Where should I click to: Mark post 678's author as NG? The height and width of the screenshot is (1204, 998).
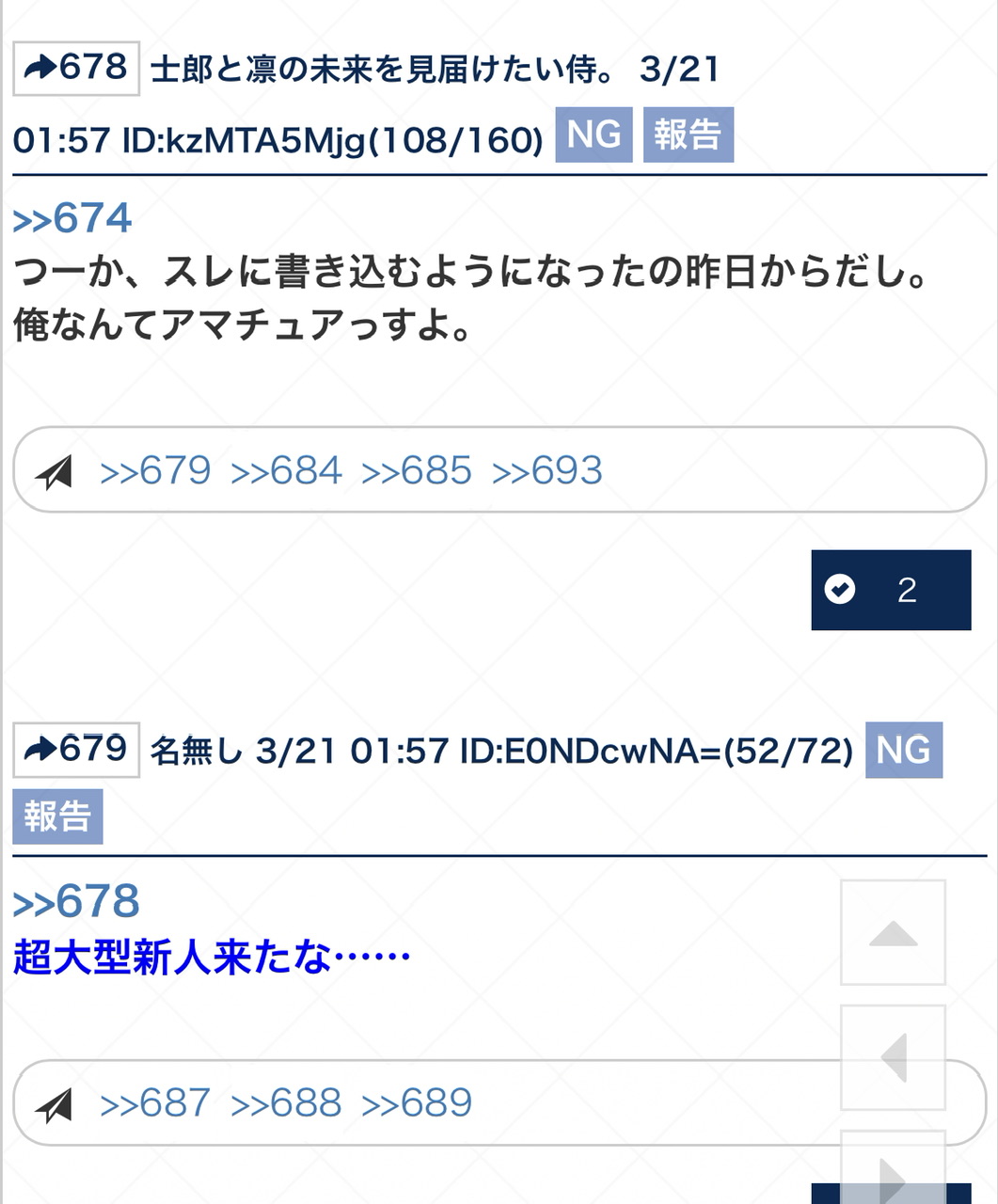594,135
